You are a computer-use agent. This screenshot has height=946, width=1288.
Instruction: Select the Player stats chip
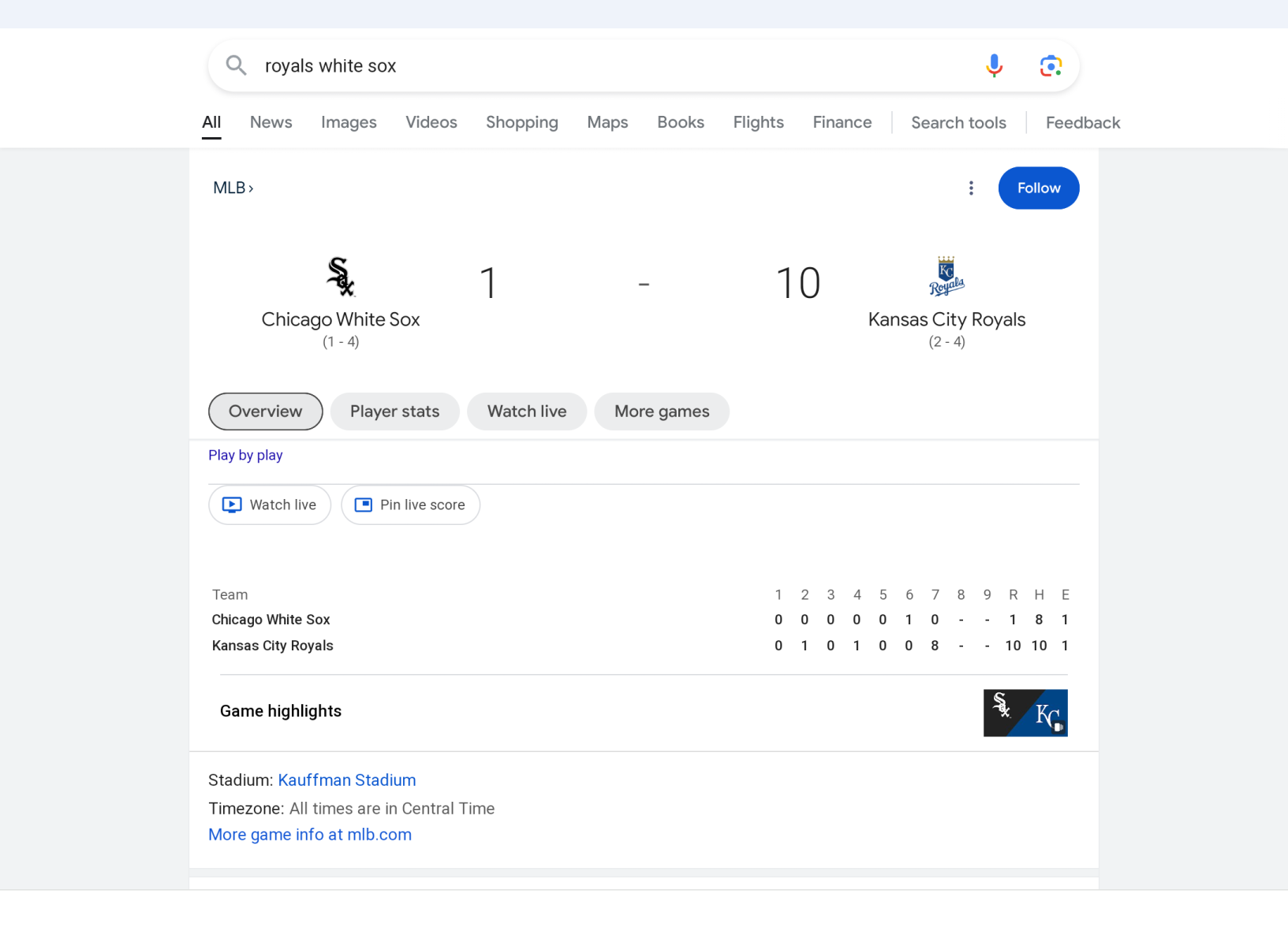click(394, 412)
